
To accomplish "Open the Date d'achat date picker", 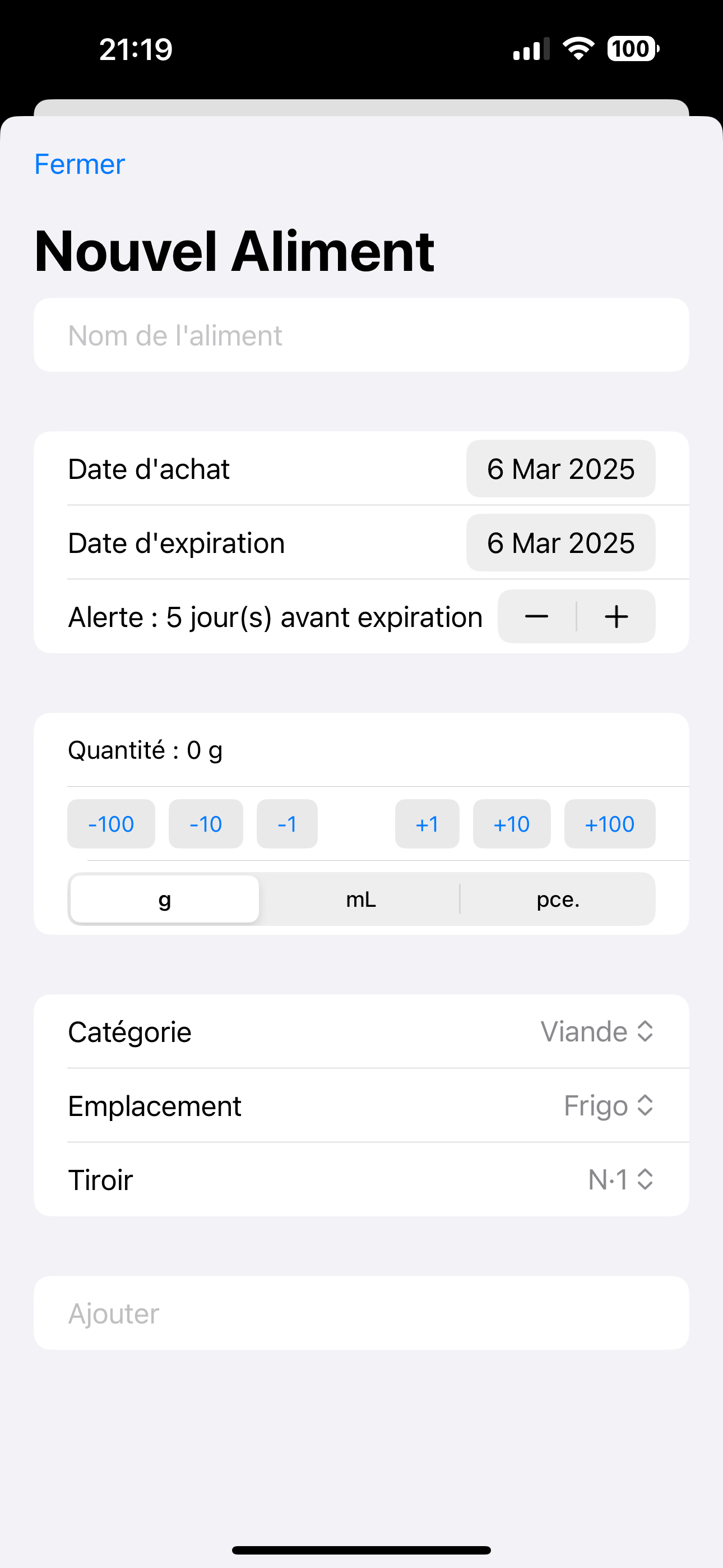I will [560, 469].
